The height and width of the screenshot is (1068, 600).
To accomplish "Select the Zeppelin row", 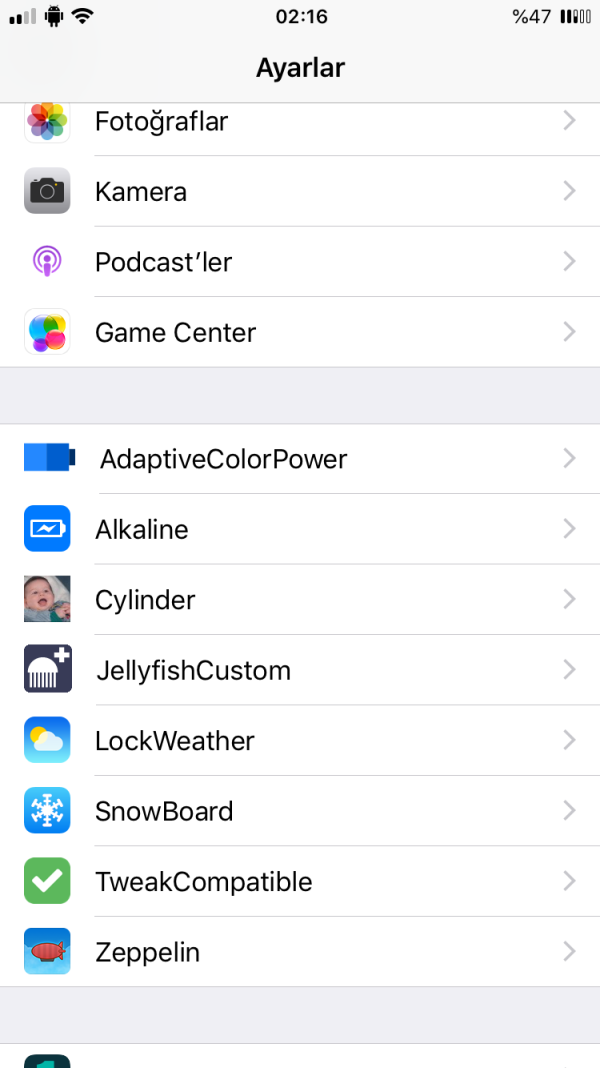I will (x=300, y=952).
